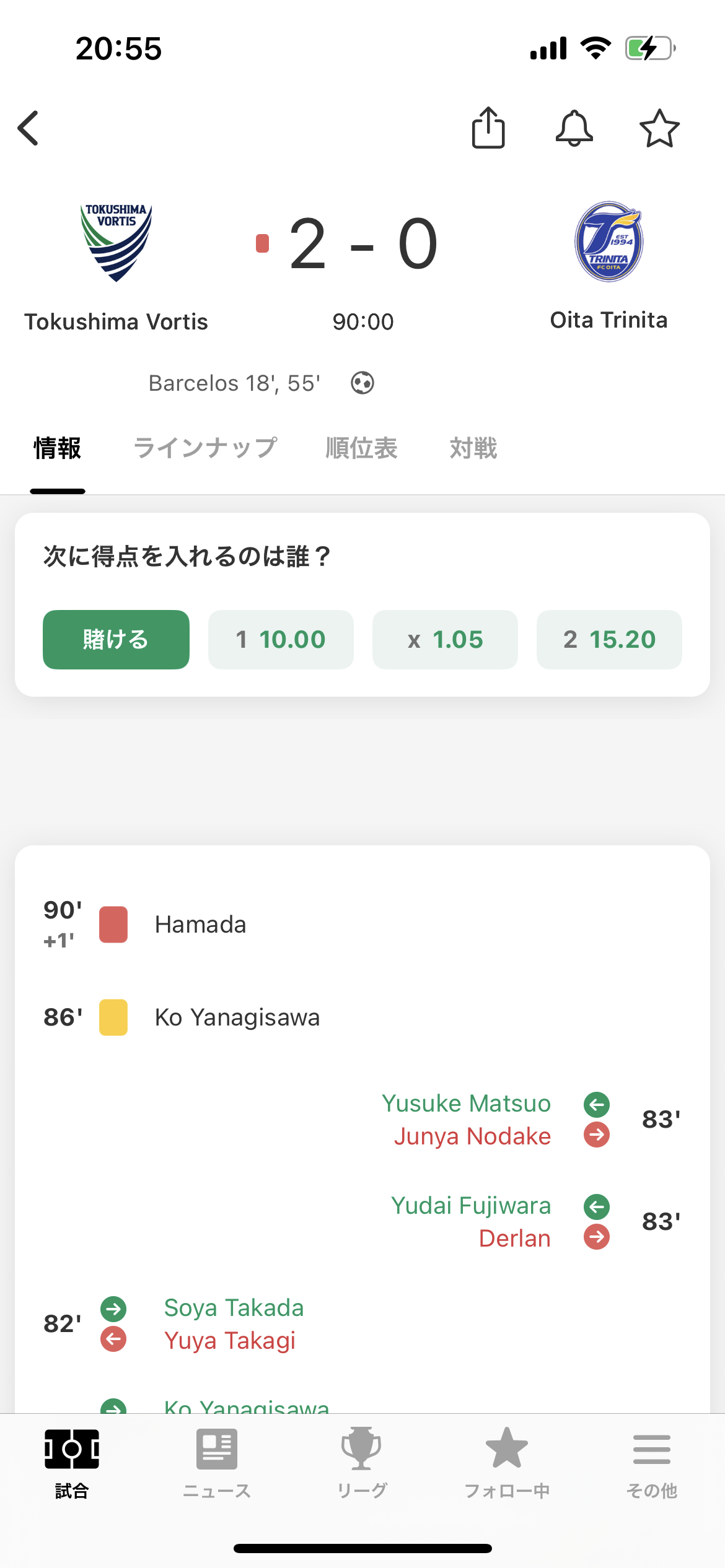Open the フォロー中 tab

[x=507, y=1463]
